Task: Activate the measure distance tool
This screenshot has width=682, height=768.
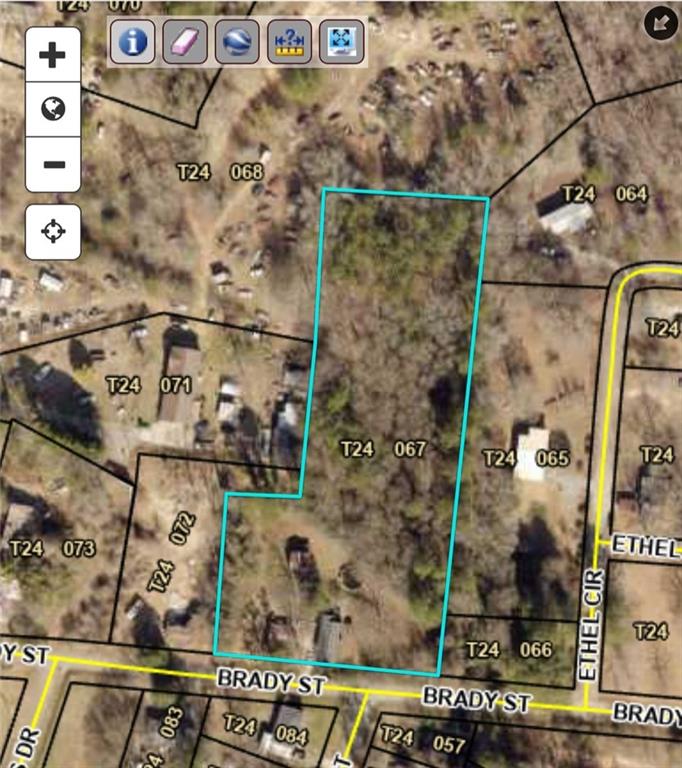Action: click(x=289, y=42)
